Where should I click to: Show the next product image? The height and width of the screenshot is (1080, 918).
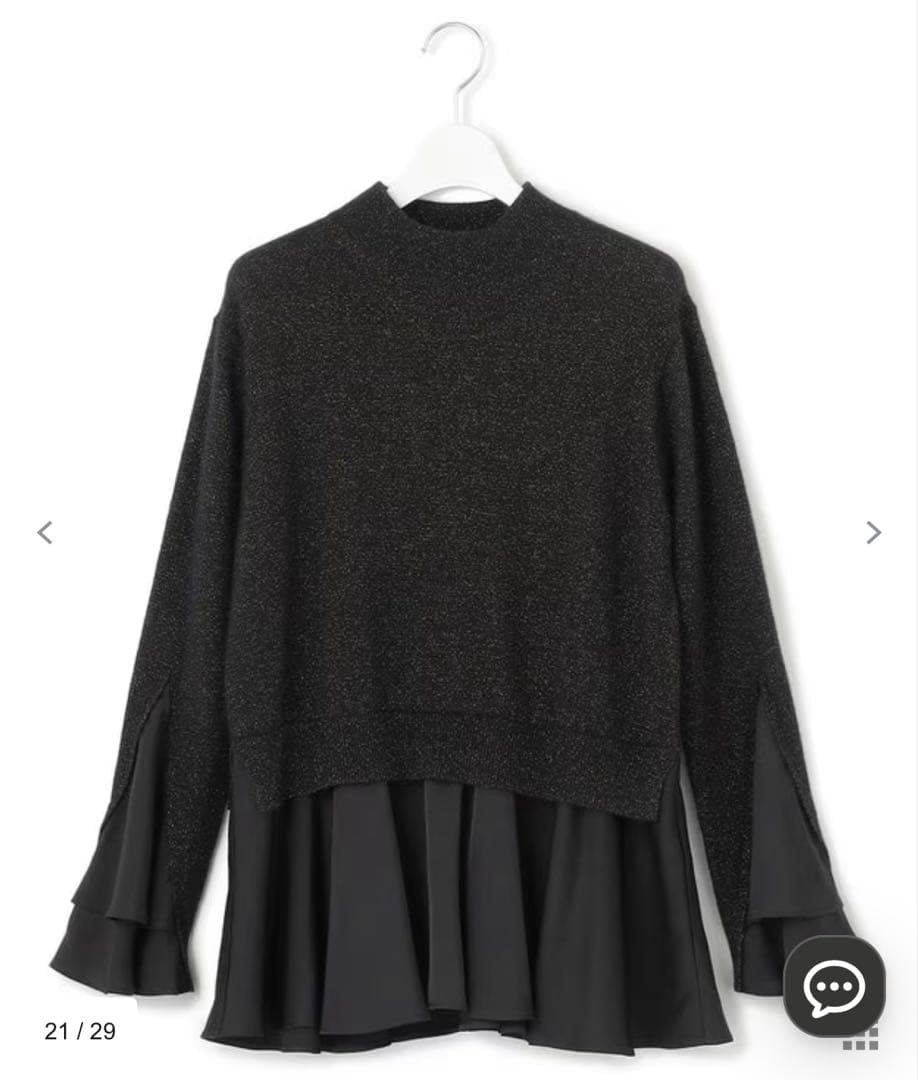coord(873,532)
